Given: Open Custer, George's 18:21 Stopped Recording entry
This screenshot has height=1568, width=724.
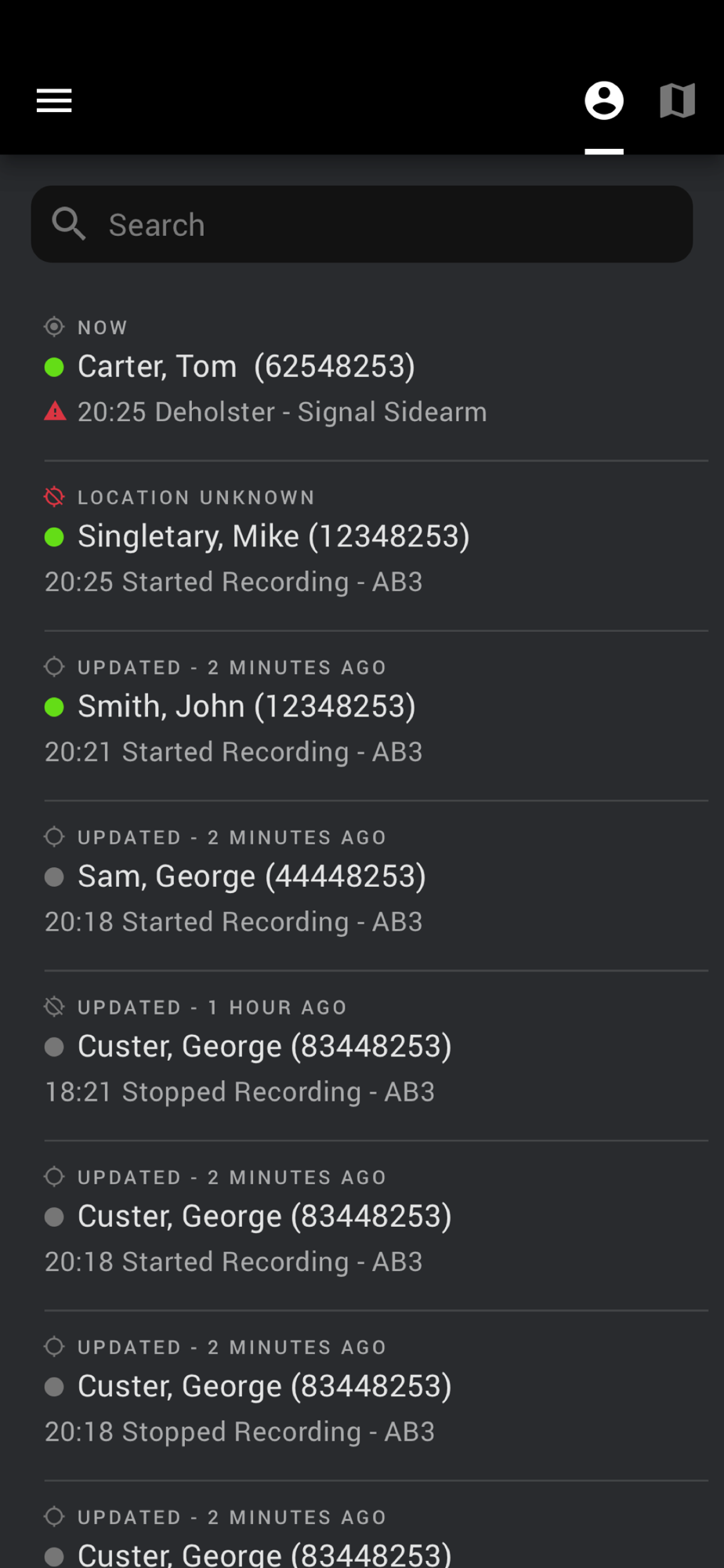Looking at the screenshot, I should point(376,1057).
